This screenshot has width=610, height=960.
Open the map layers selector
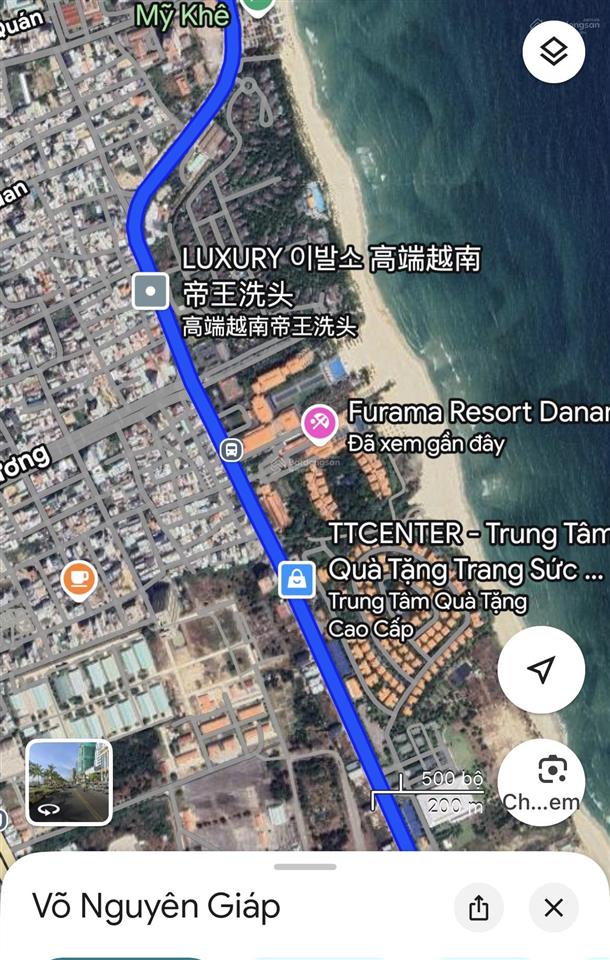pos(553,51)
